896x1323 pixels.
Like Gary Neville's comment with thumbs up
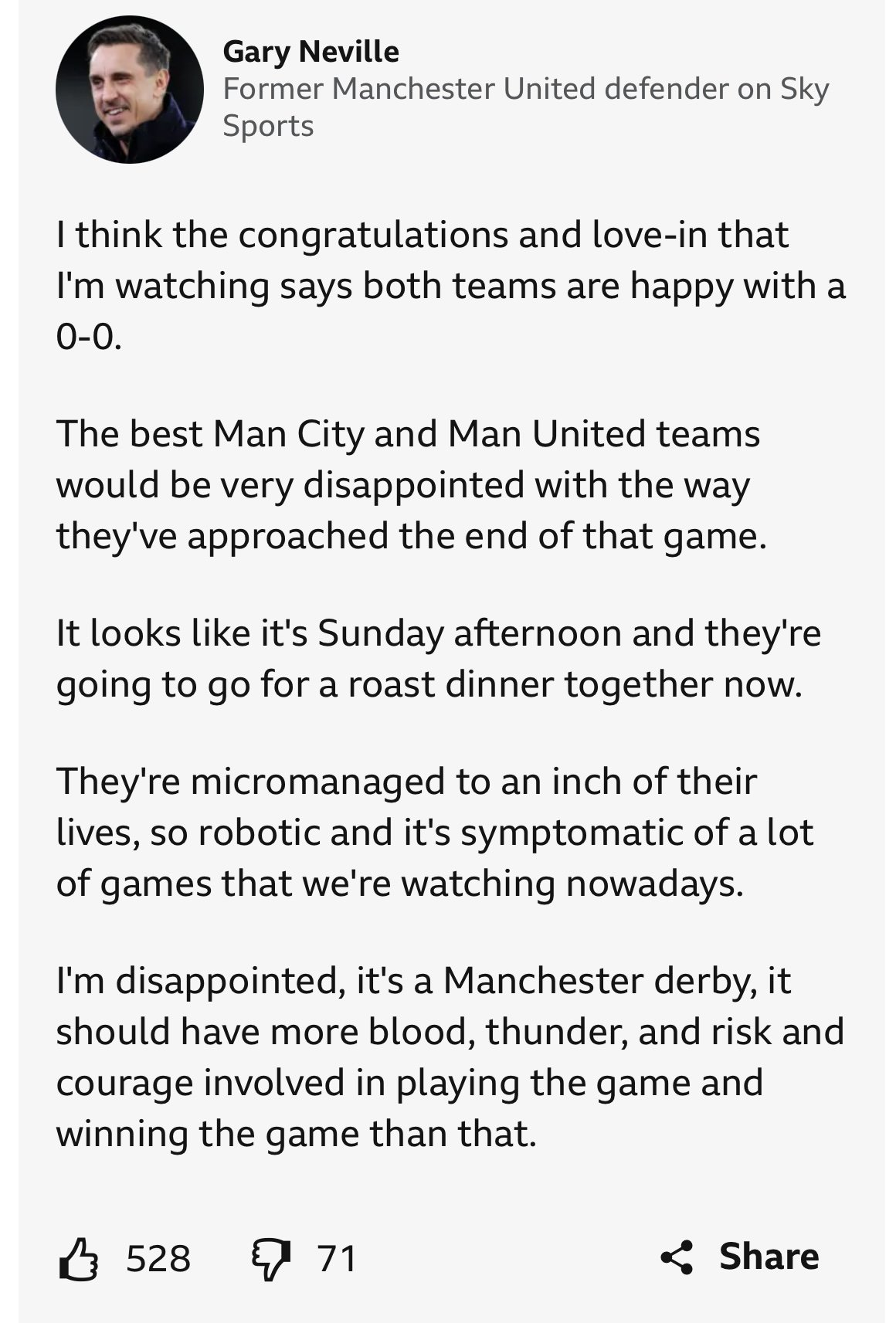(79, 1258)
